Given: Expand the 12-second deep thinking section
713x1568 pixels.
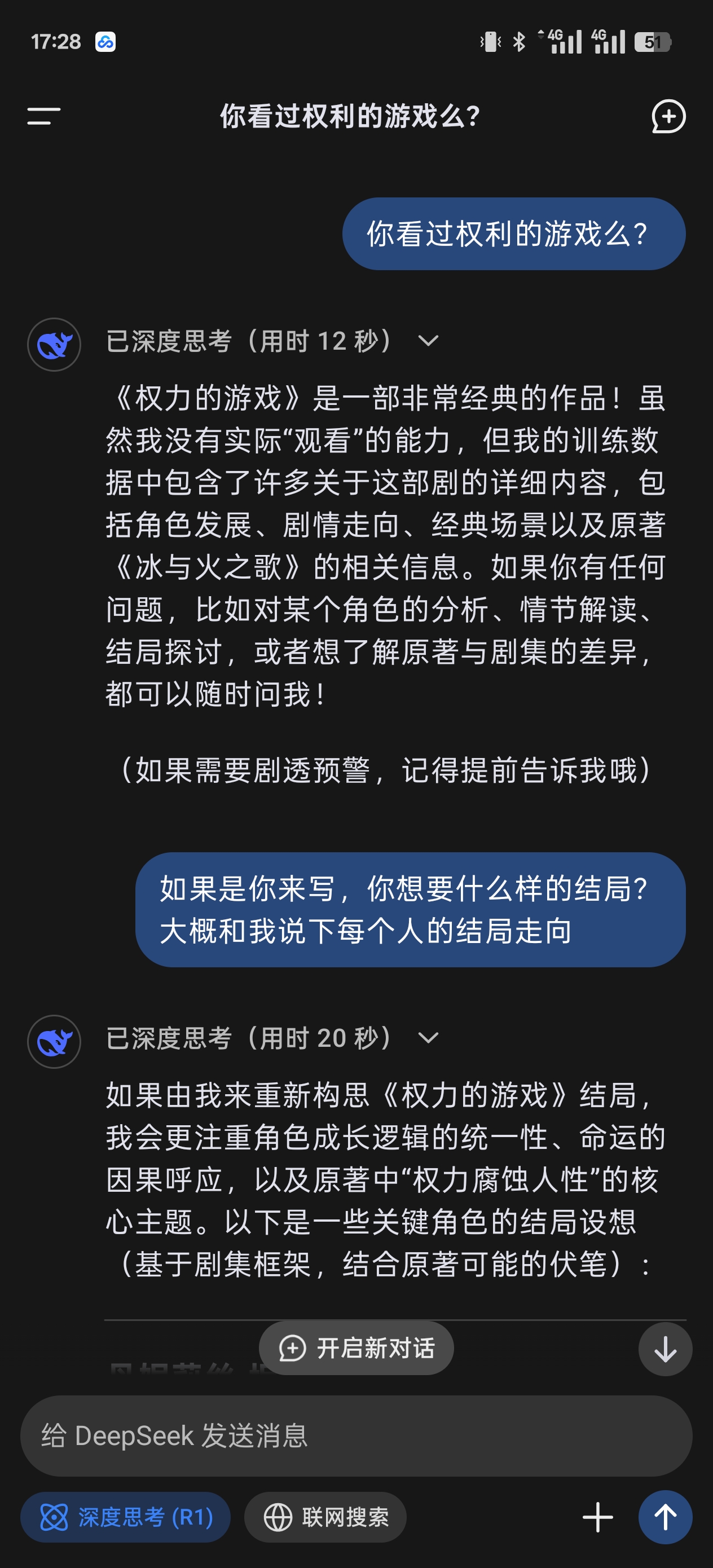Looking at the screenshot, I should (x=428, y=341).
